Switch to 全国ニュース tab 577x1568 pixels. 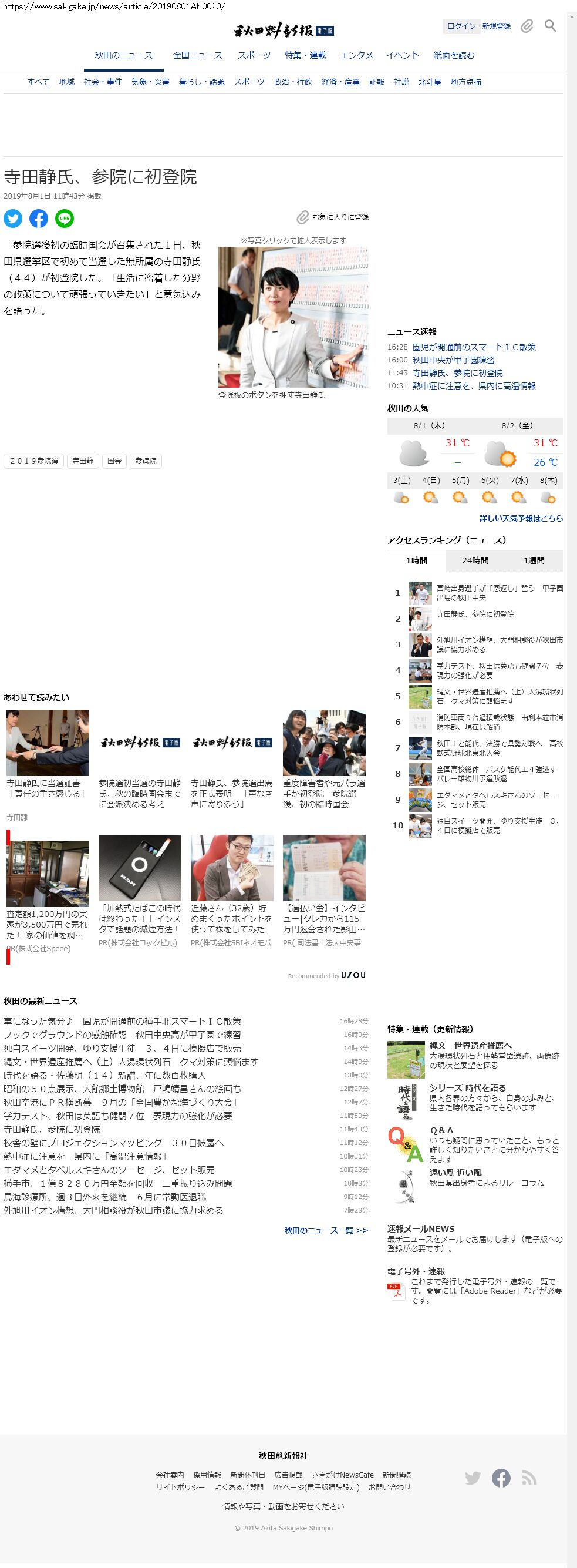coord(198,55)
